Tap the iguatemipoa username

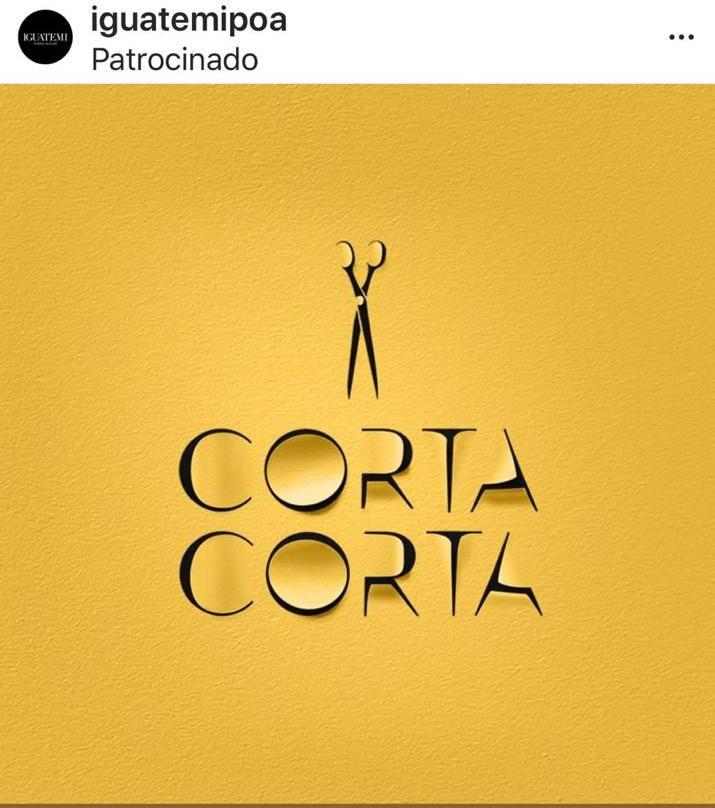(x=188, y=19)
